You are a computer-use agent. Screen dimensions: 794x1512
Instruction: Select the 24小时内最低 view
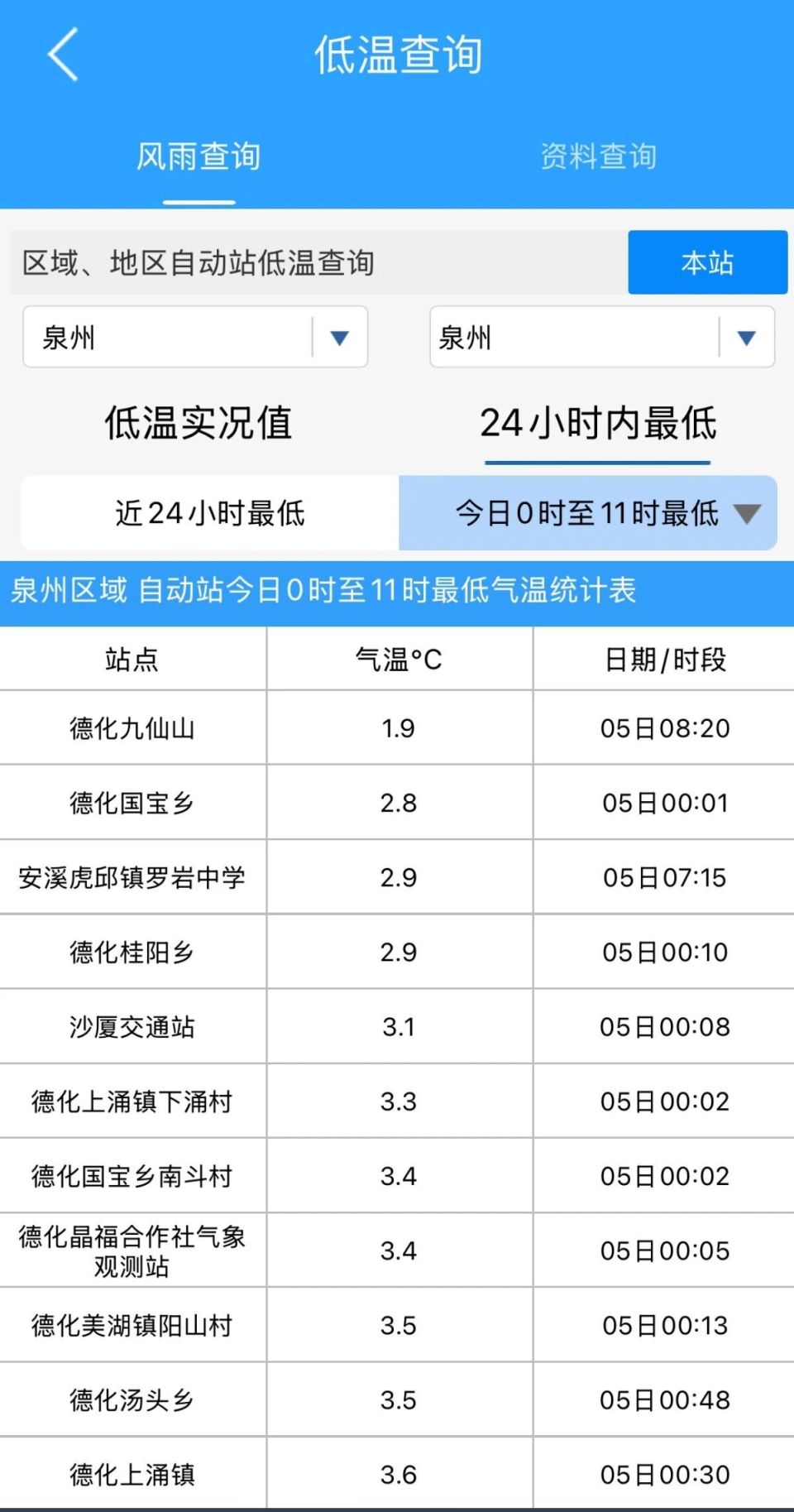click(x=597, y=422)
